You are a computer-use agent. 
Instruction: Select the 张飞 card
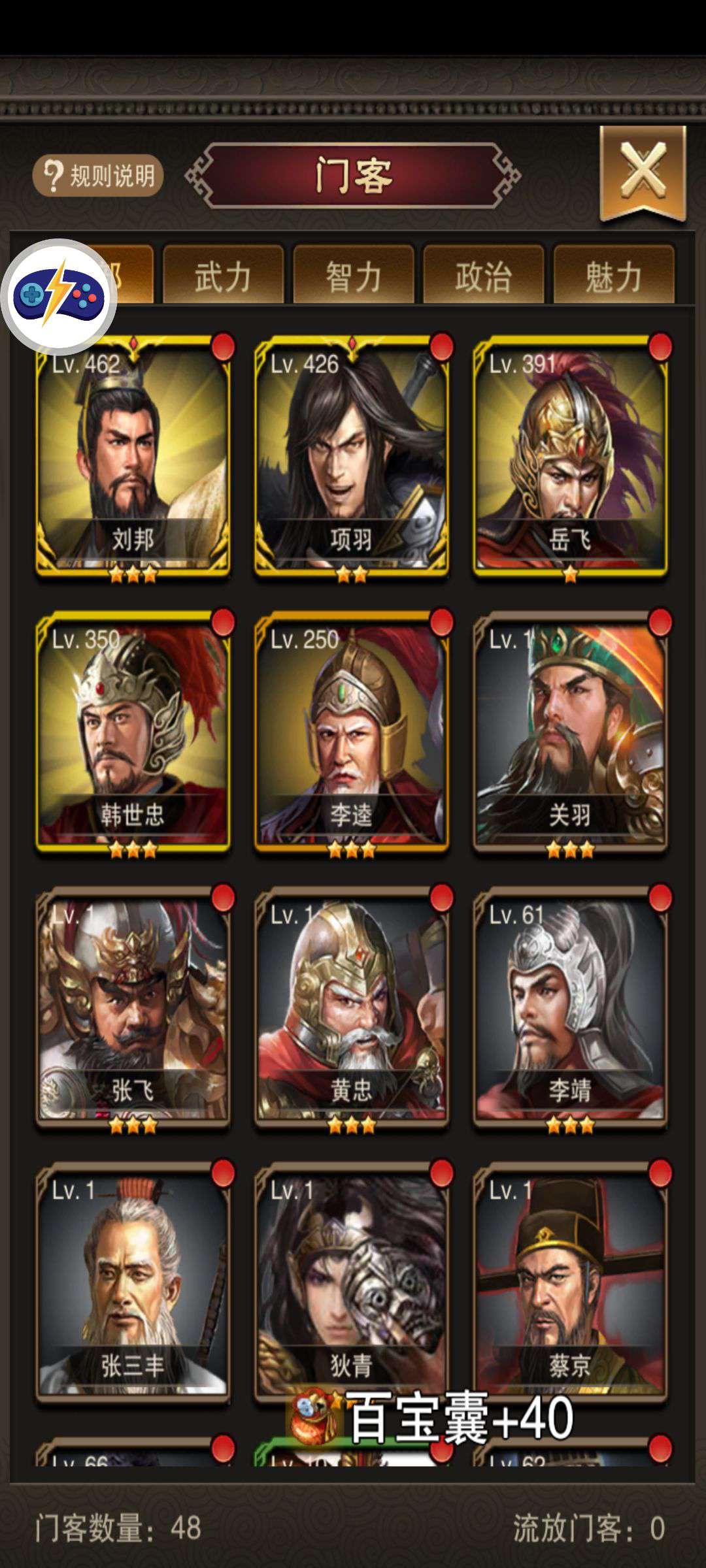133,1009
